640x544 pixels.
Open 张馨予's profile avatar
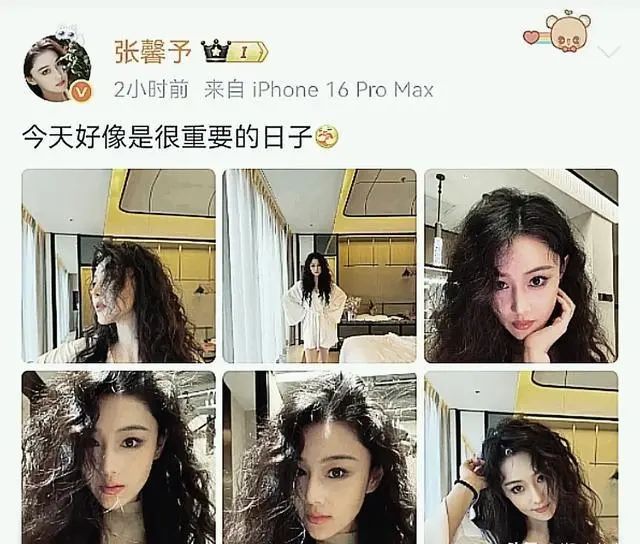point(57,68)
